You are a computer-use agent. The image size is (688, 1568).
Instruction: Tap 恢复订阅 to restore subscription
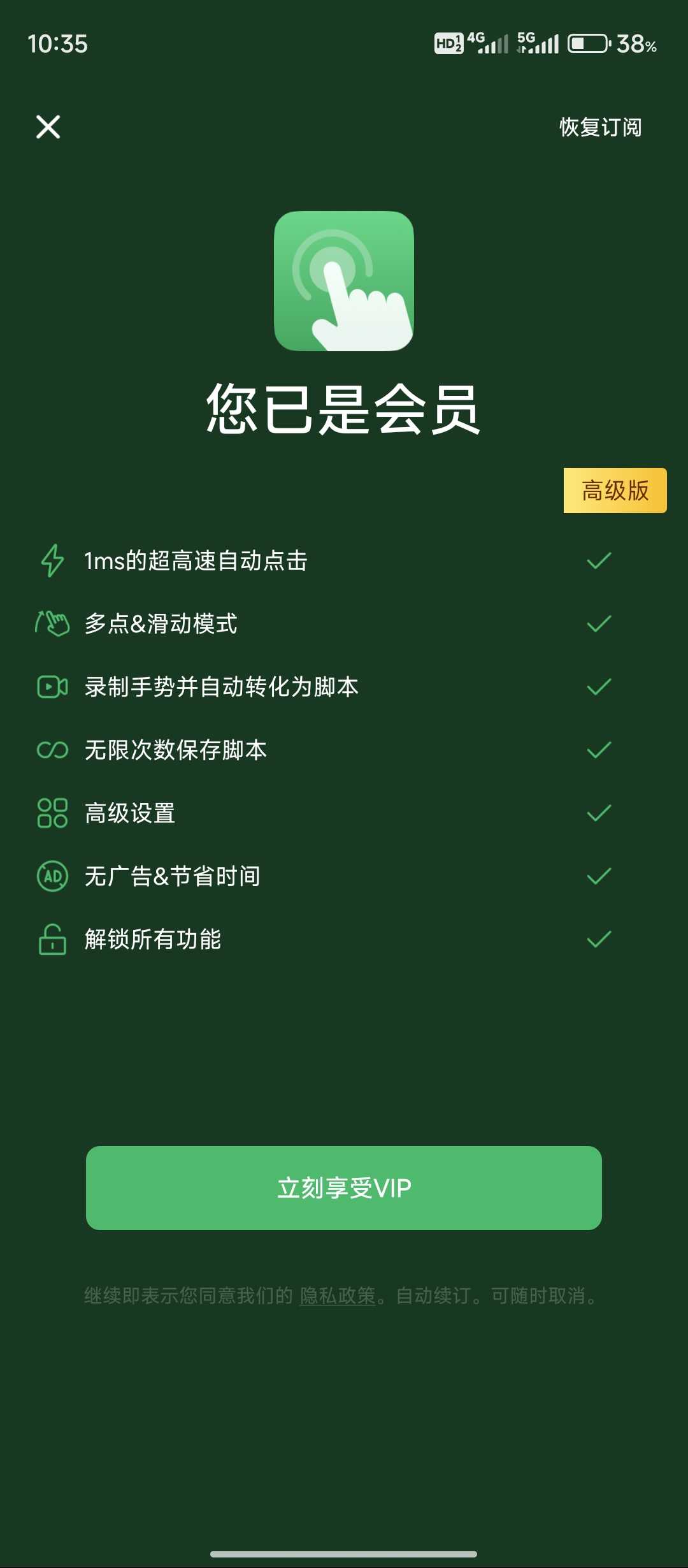[x=600, y=127]
